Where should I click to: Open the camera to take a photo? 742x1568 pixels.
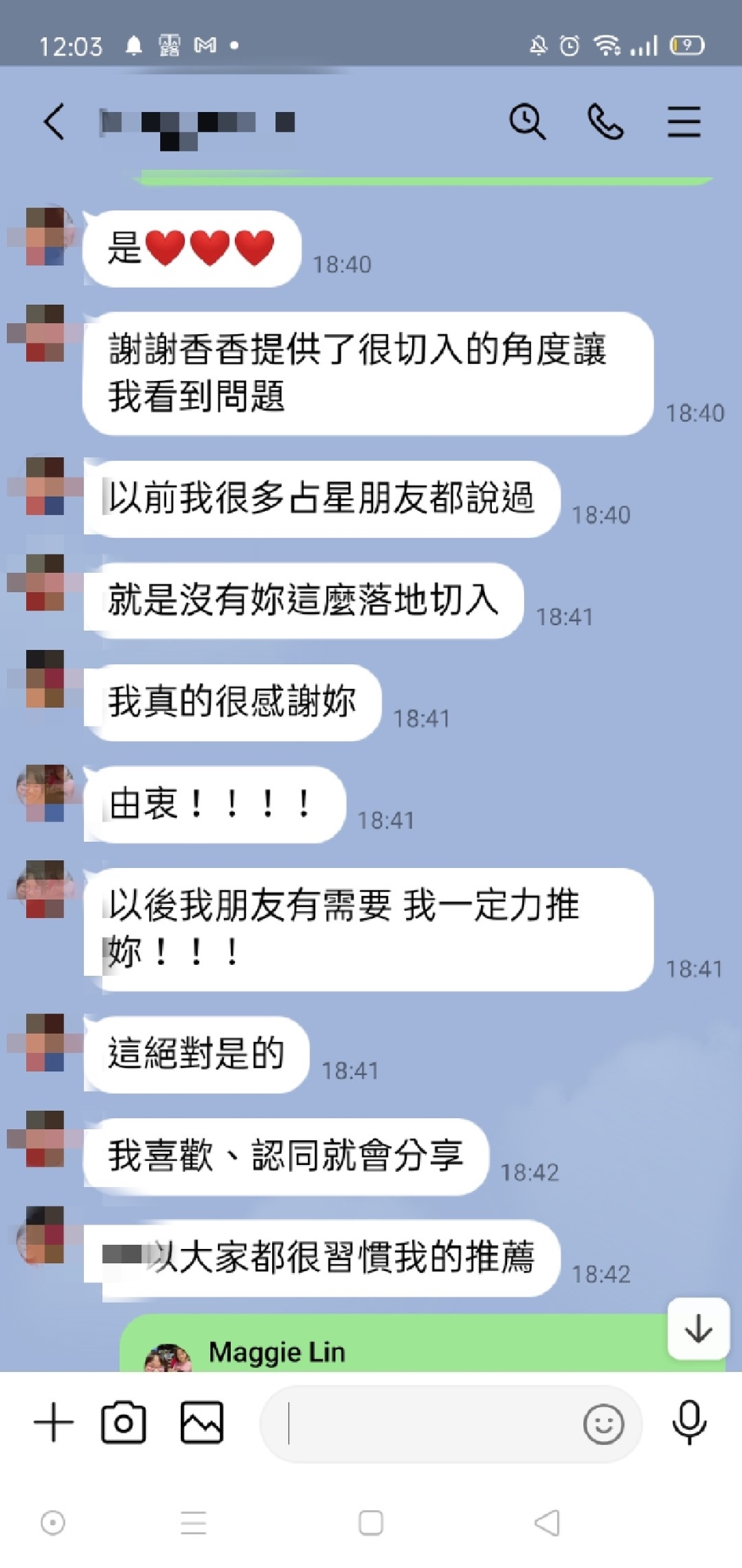coord(124,1422)
